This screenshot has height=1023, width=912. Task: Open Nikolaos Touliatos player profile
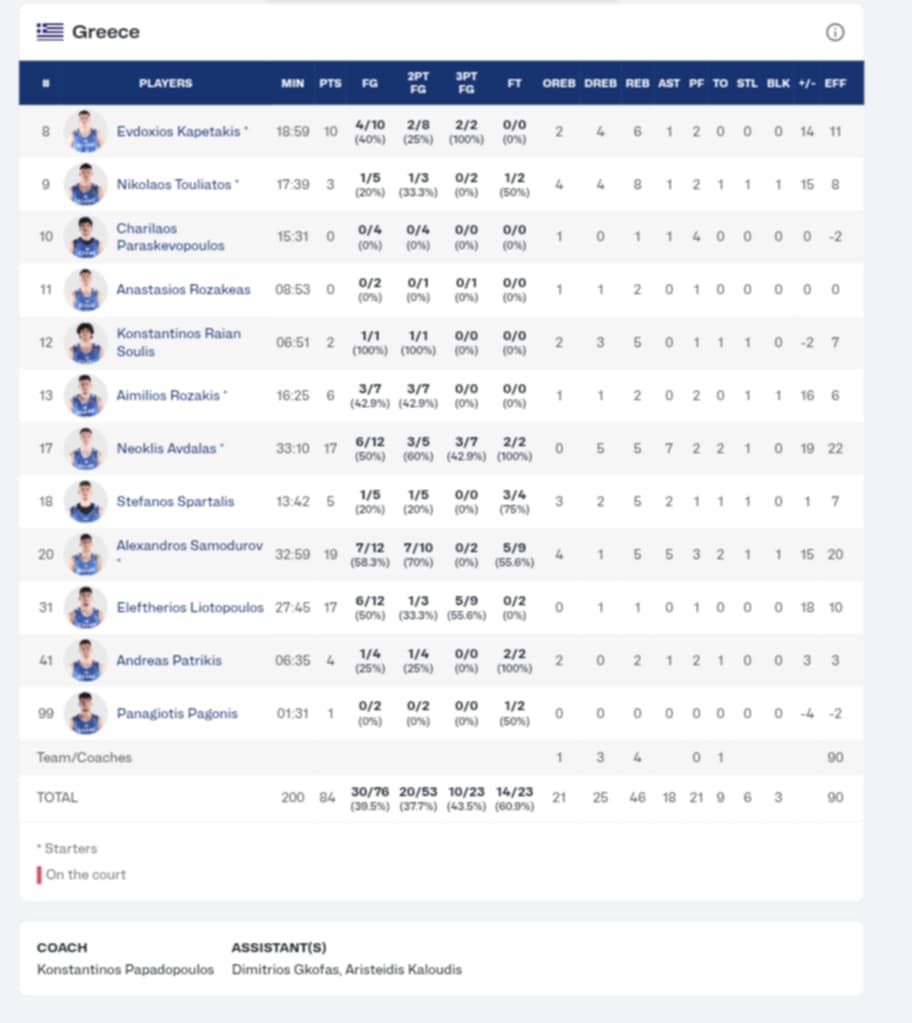pyautogui.click(x=174, y=184)
